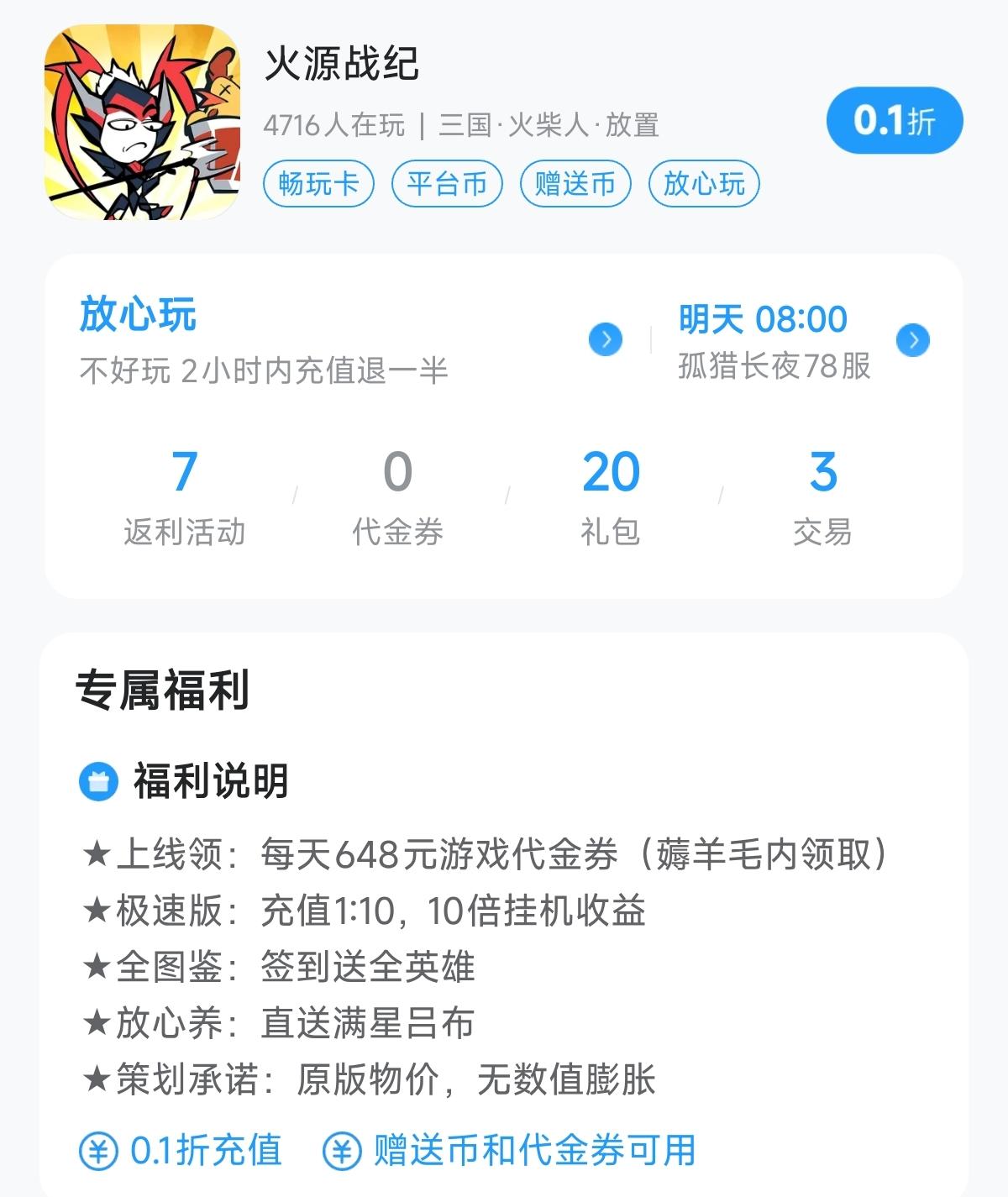Tap the 放心玩 chip under the title
The height and width of the screenshot is (1197, 1008).
click(704, 183)
